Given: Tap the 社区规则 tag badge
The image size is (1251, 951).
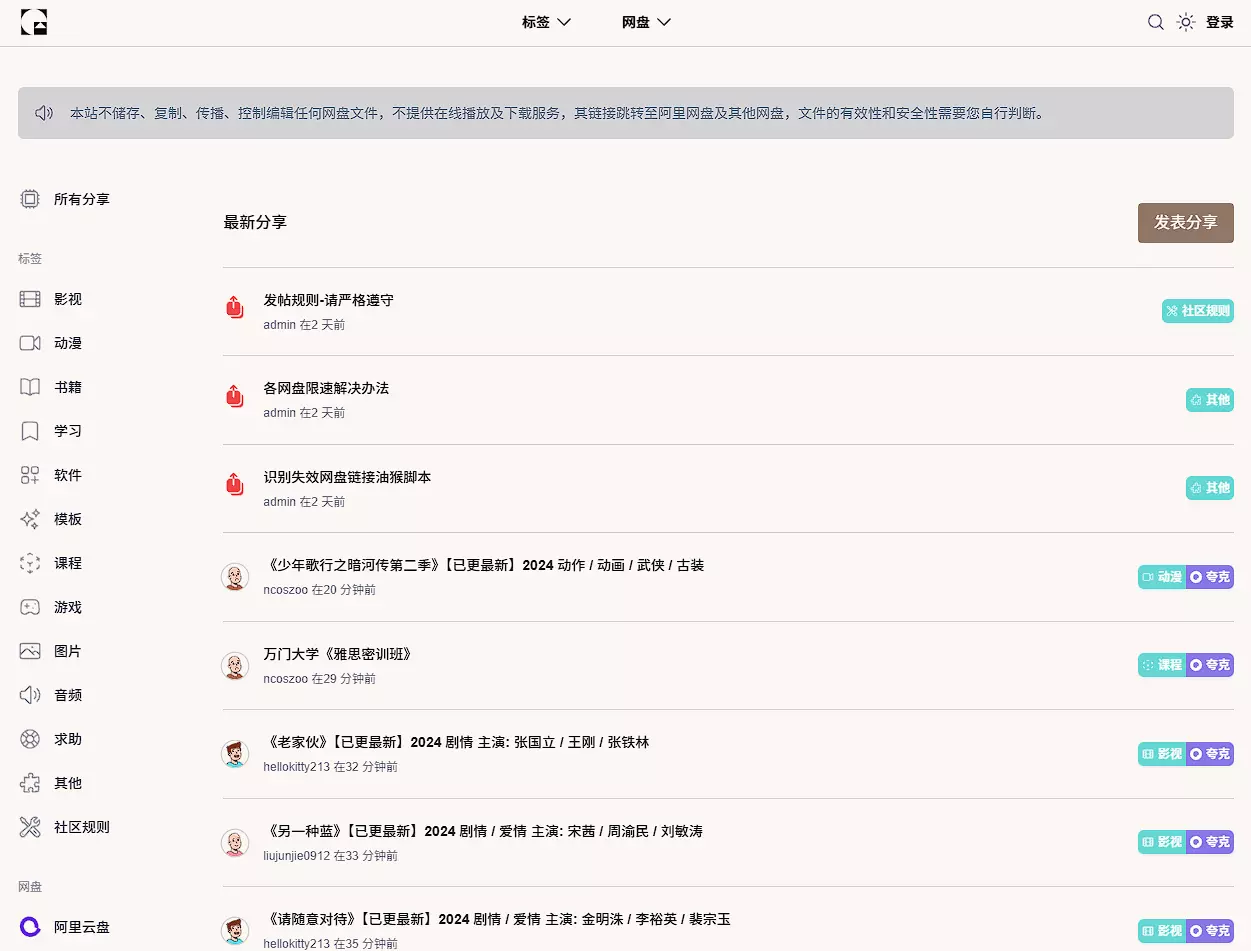Looking at the screenshot, I should (x=1197, y=311).
